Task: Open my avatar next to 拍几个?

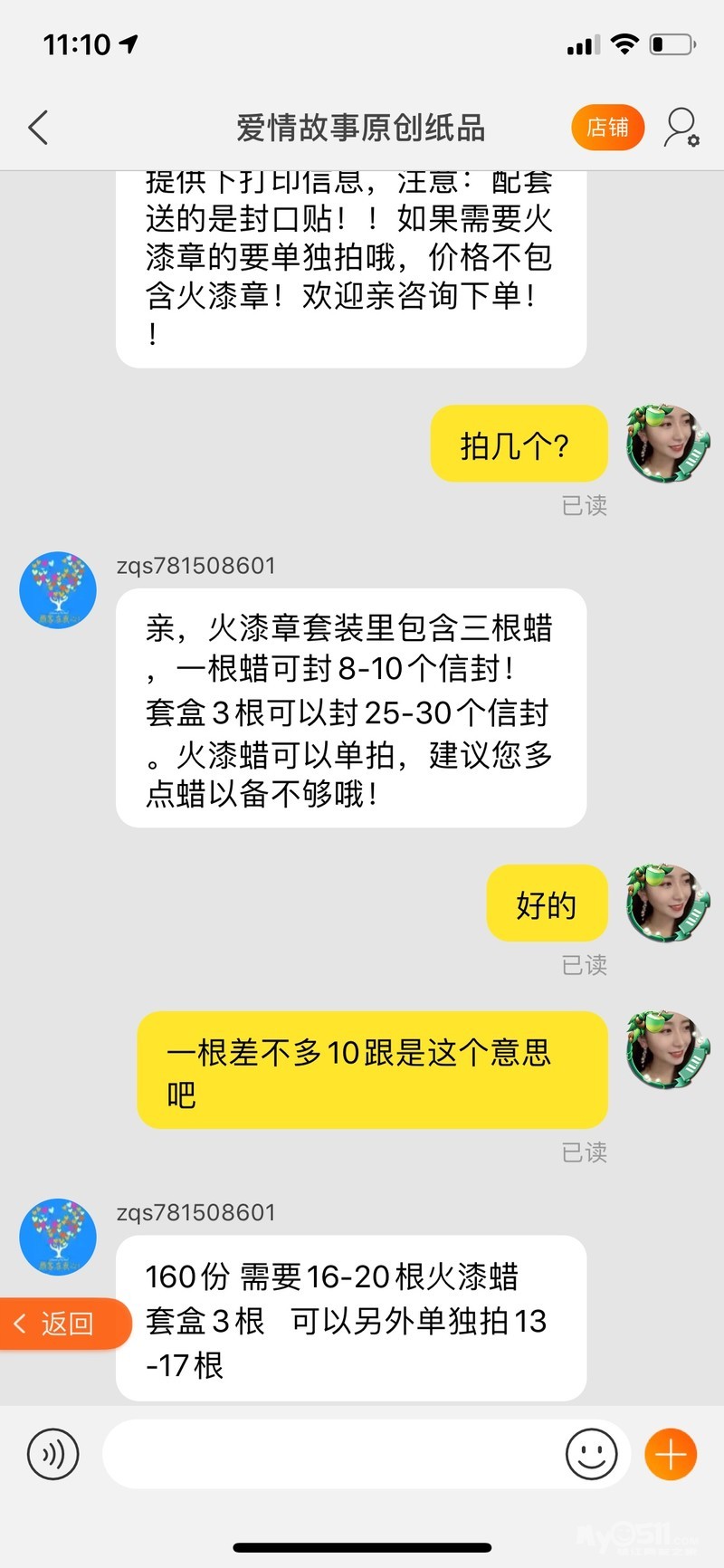Action: tap(662, 444)
